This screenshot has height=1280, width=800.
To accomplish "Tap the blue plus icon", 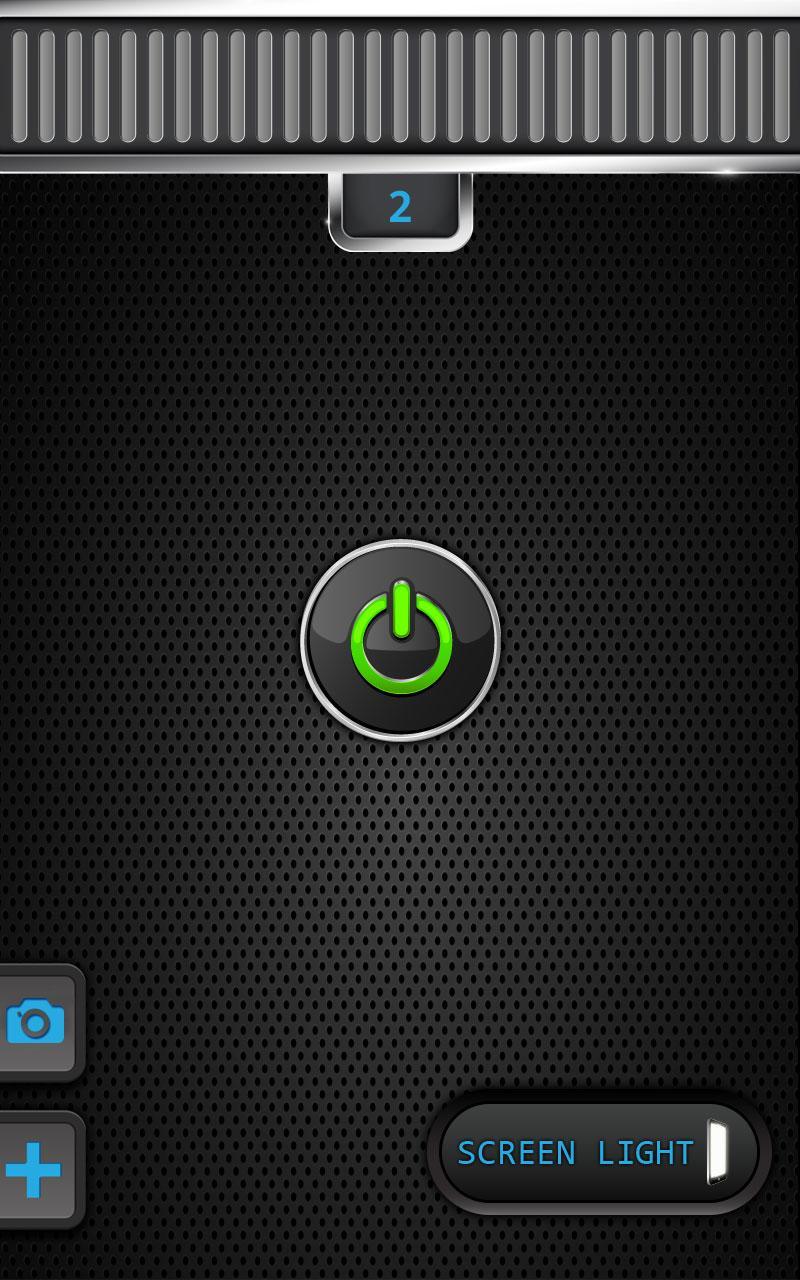I will pyautogui.click(x=34, y=1169).
